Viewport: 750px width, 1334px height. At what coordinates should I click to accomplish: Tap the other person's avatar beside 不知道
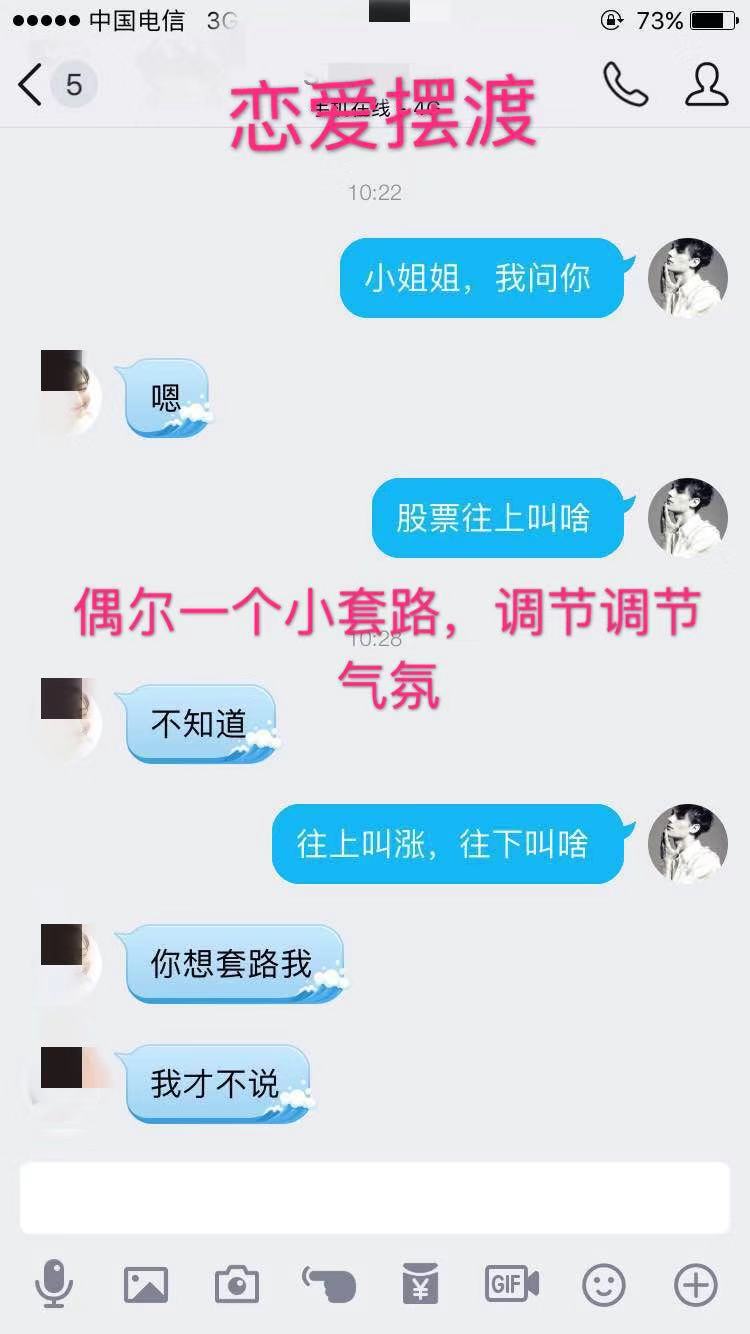point(70,718)
